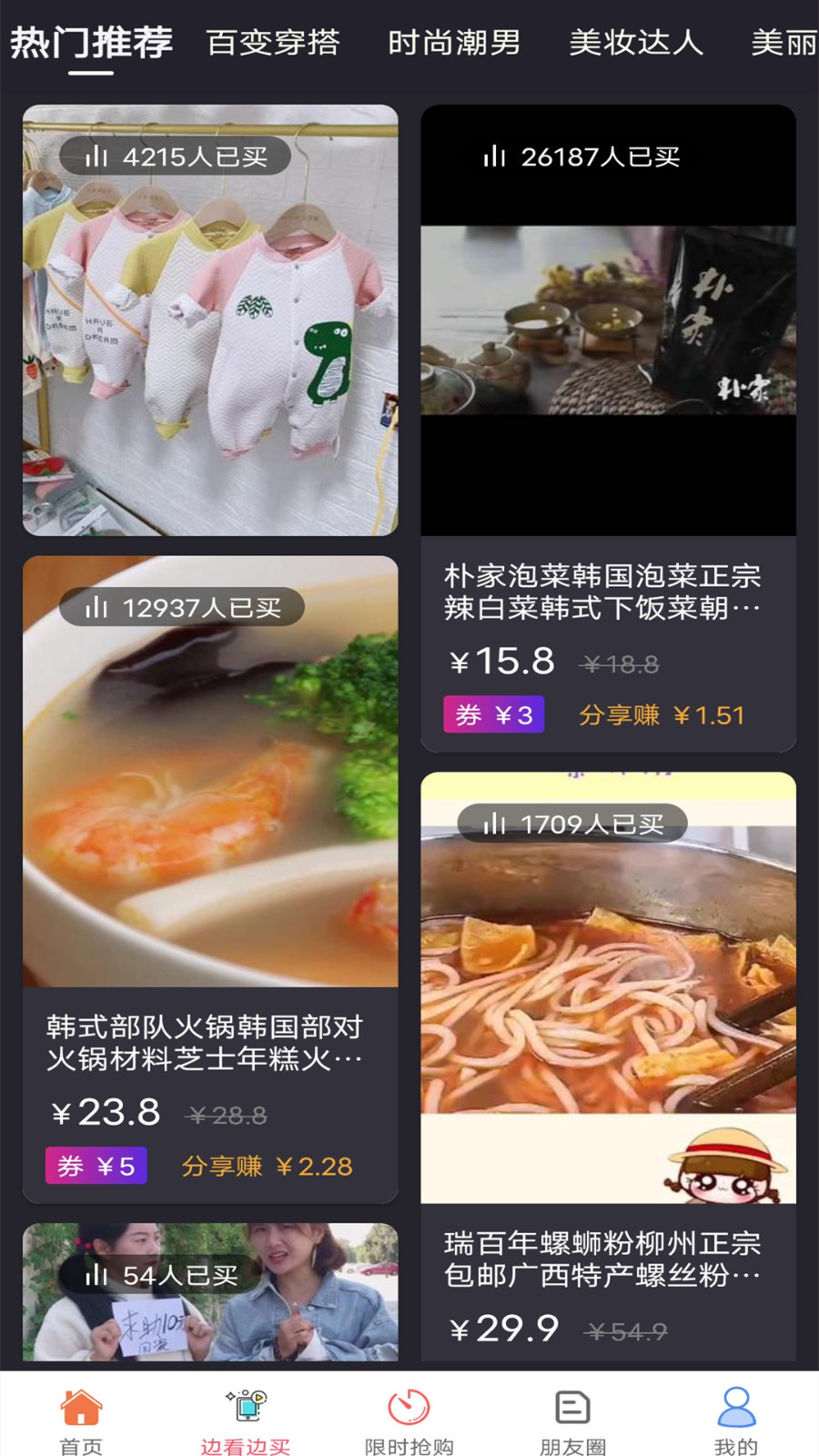
Task: Switch to 限时抢购 in bottom navigation
Action: [x=409, y=1421]
